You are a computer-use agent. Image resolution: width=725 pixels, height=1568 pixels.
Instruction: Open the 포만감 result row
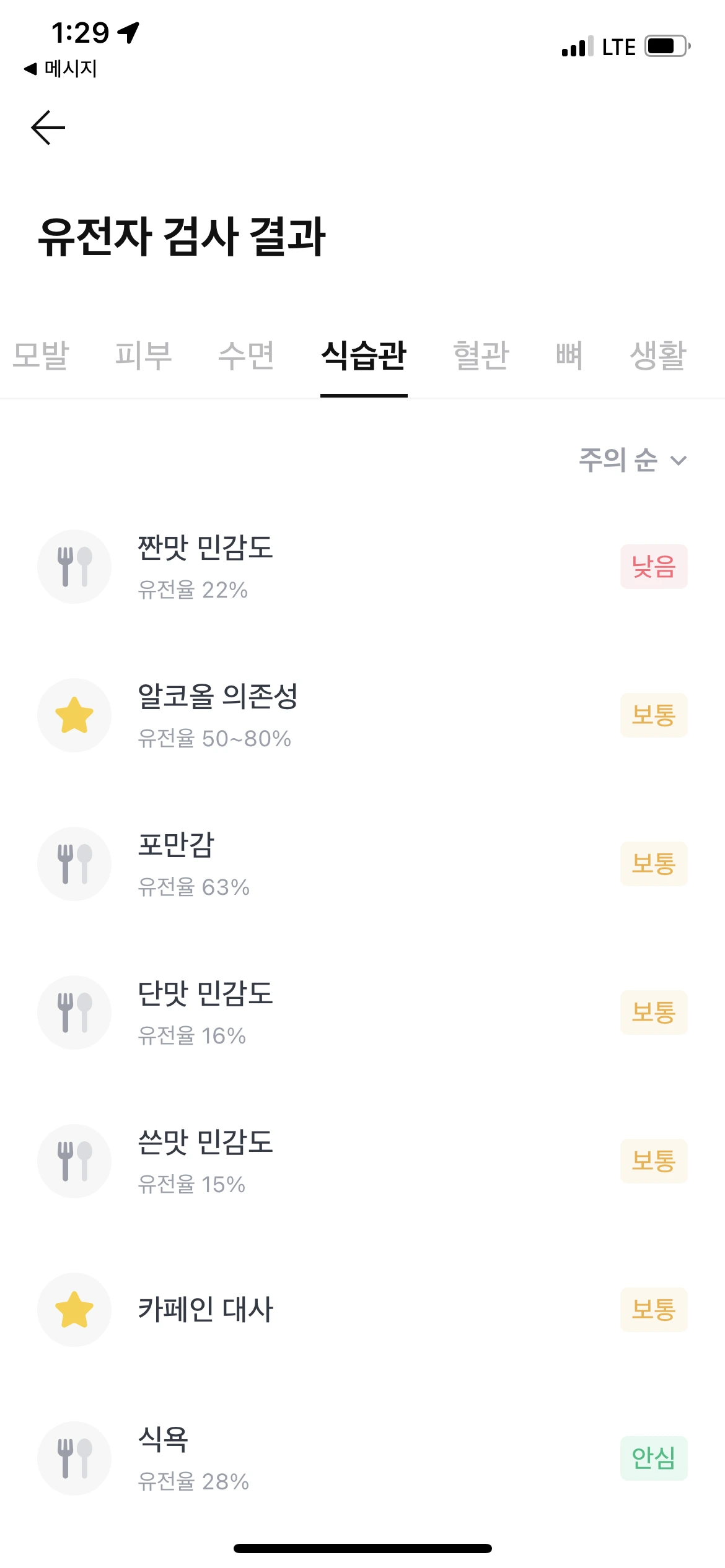362,864
